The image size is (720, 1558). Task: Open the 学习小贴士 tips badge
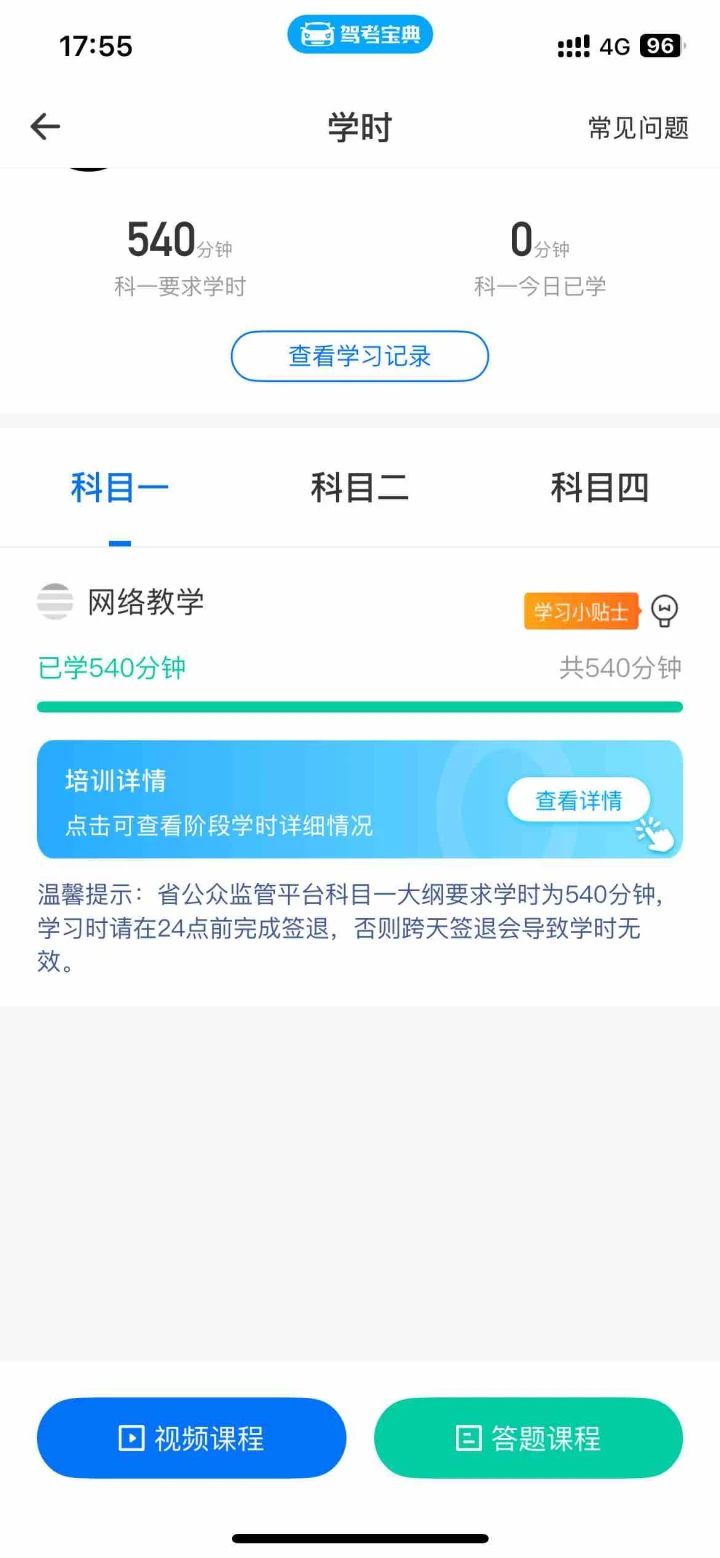click(x=581, y=611)
